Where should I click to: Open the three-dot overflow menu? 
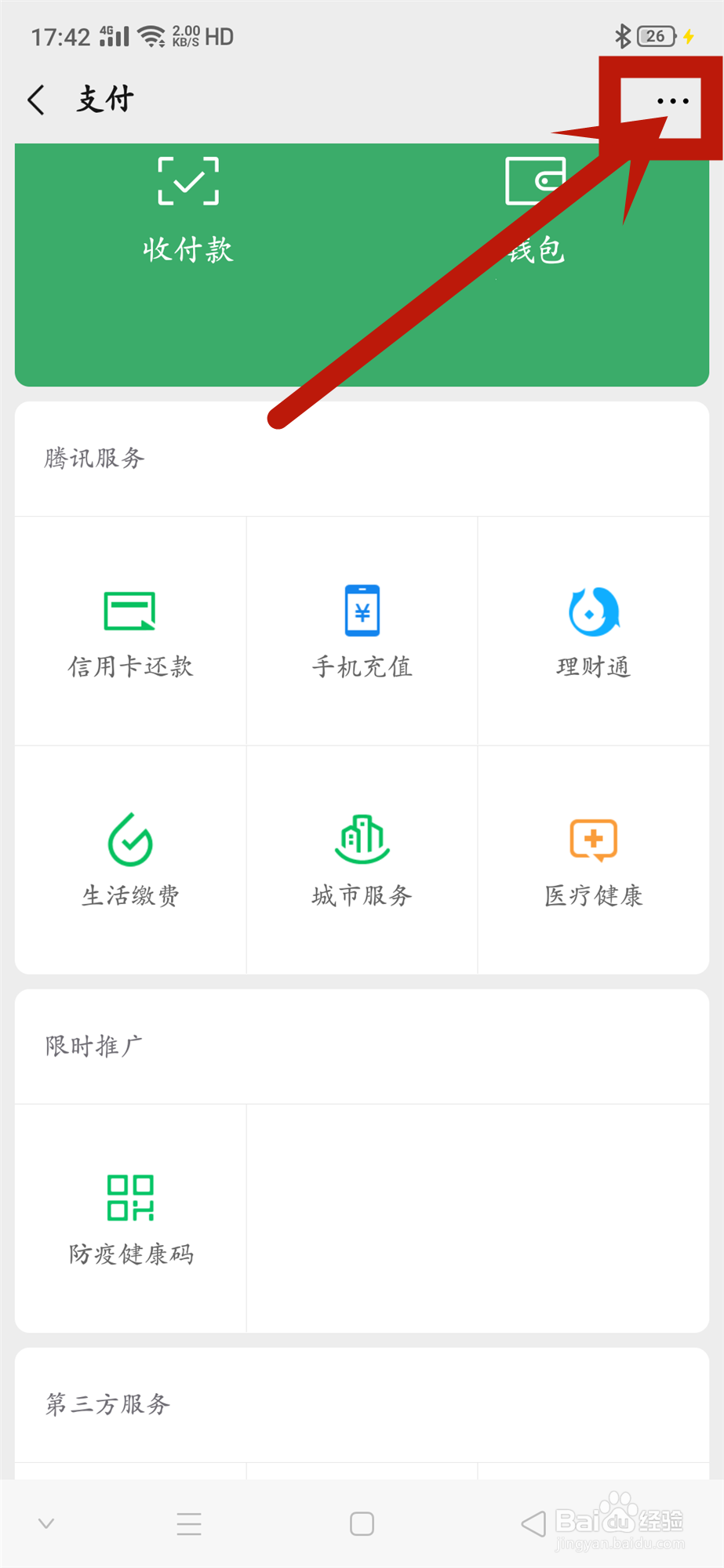click(672, 101)
